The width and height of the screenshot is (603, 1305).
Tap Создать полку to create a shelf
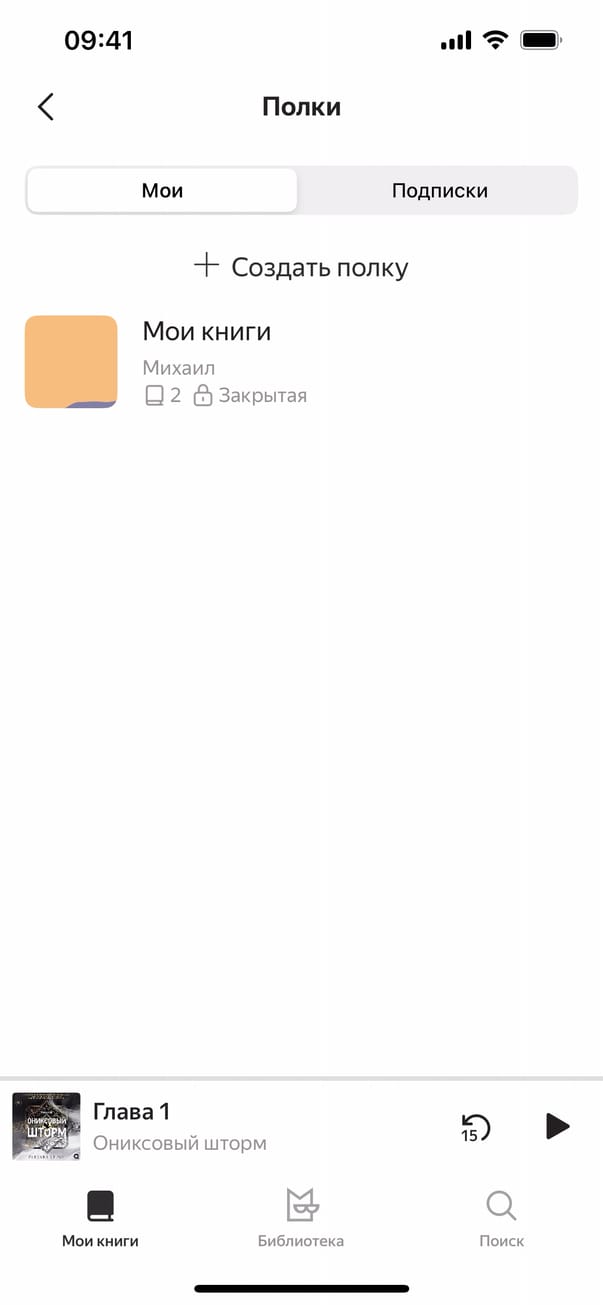[301, 267]
